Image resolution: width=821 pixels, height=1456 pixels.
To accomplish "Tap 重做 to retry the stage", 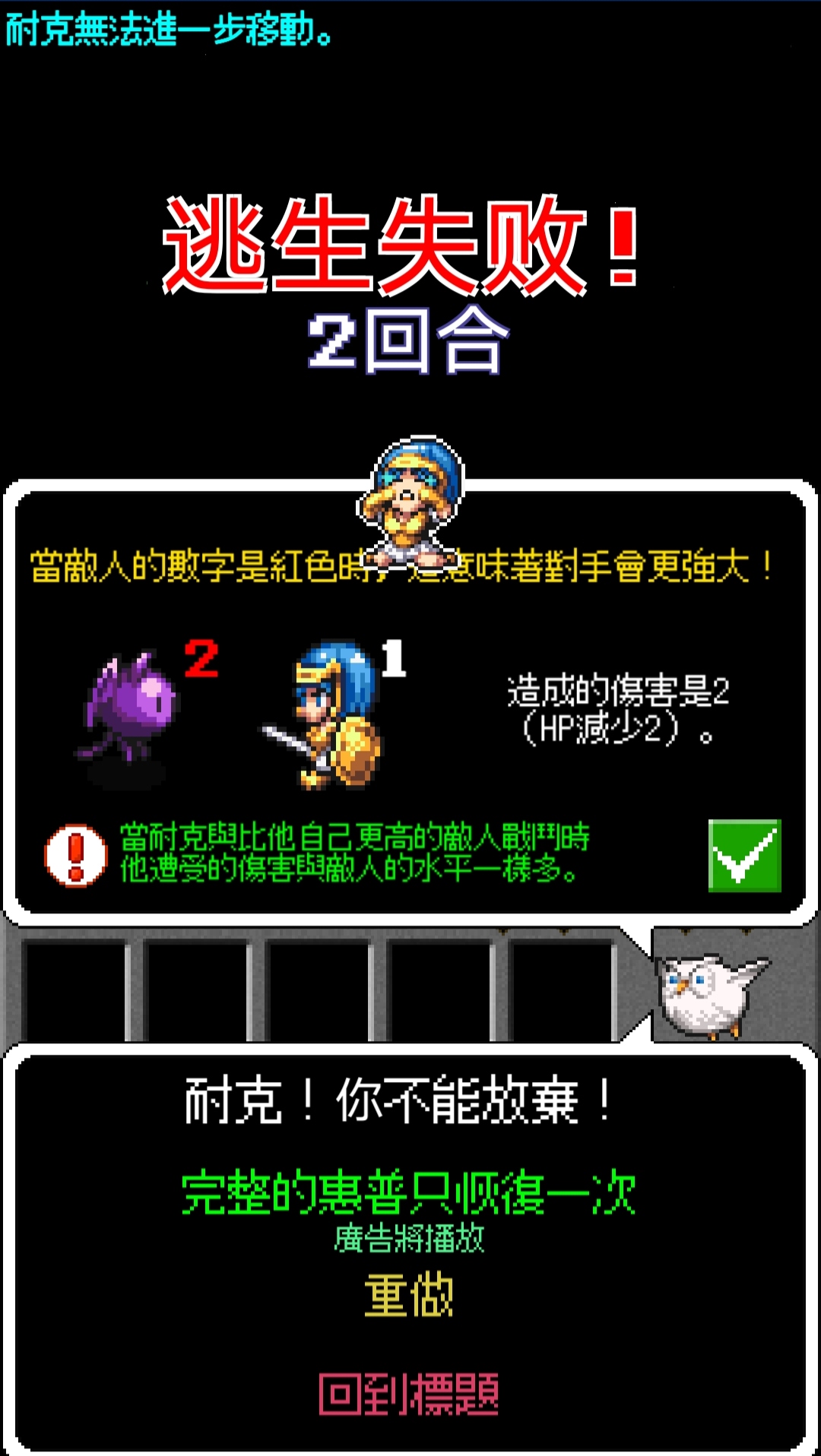I will (409, 1296).
